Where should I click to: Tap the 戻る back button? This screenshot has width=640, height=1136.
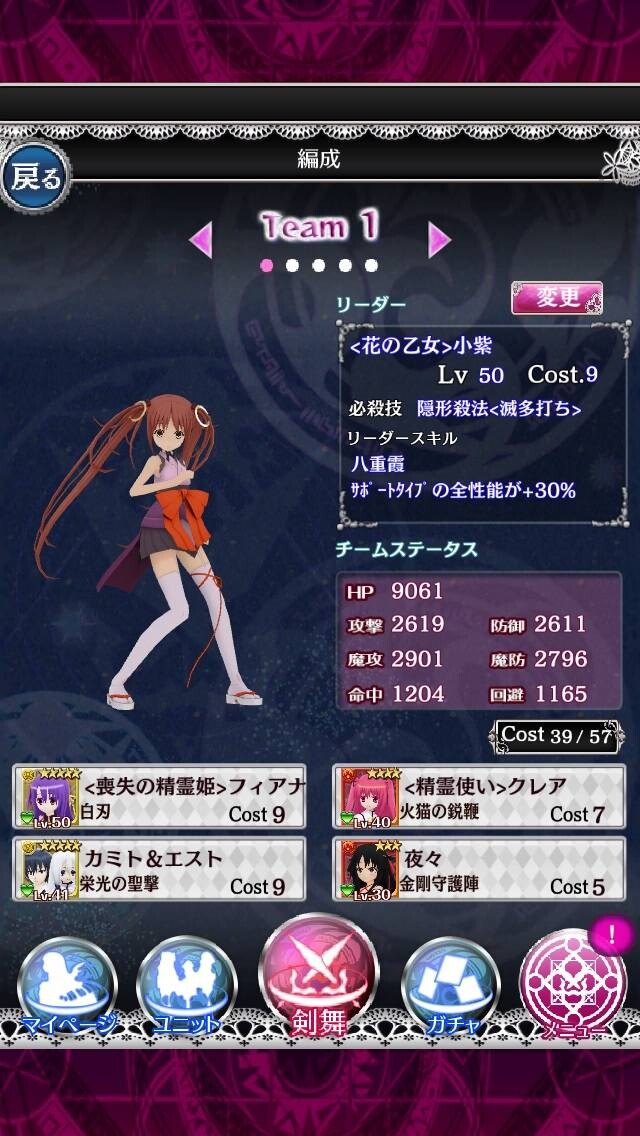tap(35, 175)
